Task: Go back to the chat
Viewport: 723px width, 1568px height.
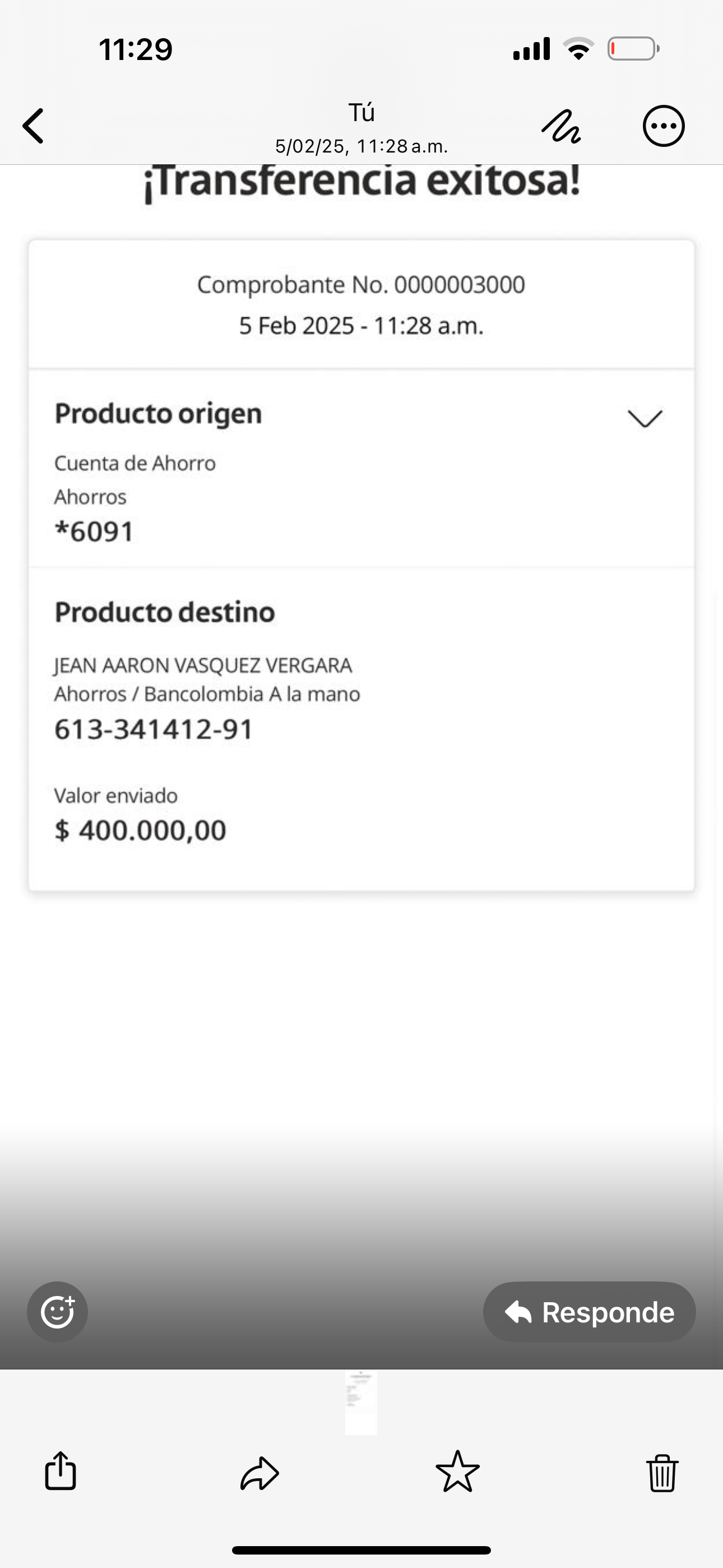Action: coord(34,126)
